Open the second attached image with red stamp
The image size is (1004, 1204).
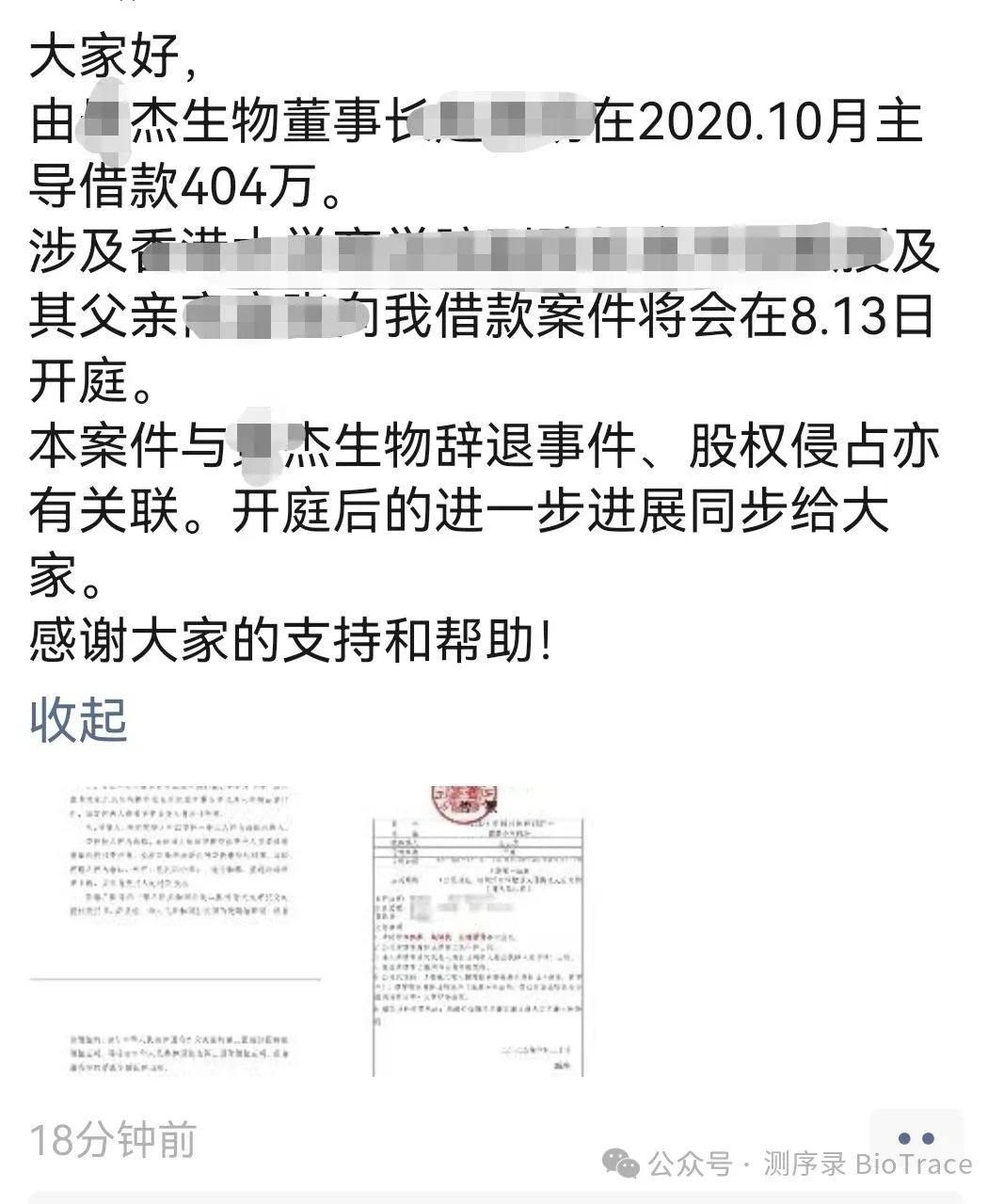(478, 931)
